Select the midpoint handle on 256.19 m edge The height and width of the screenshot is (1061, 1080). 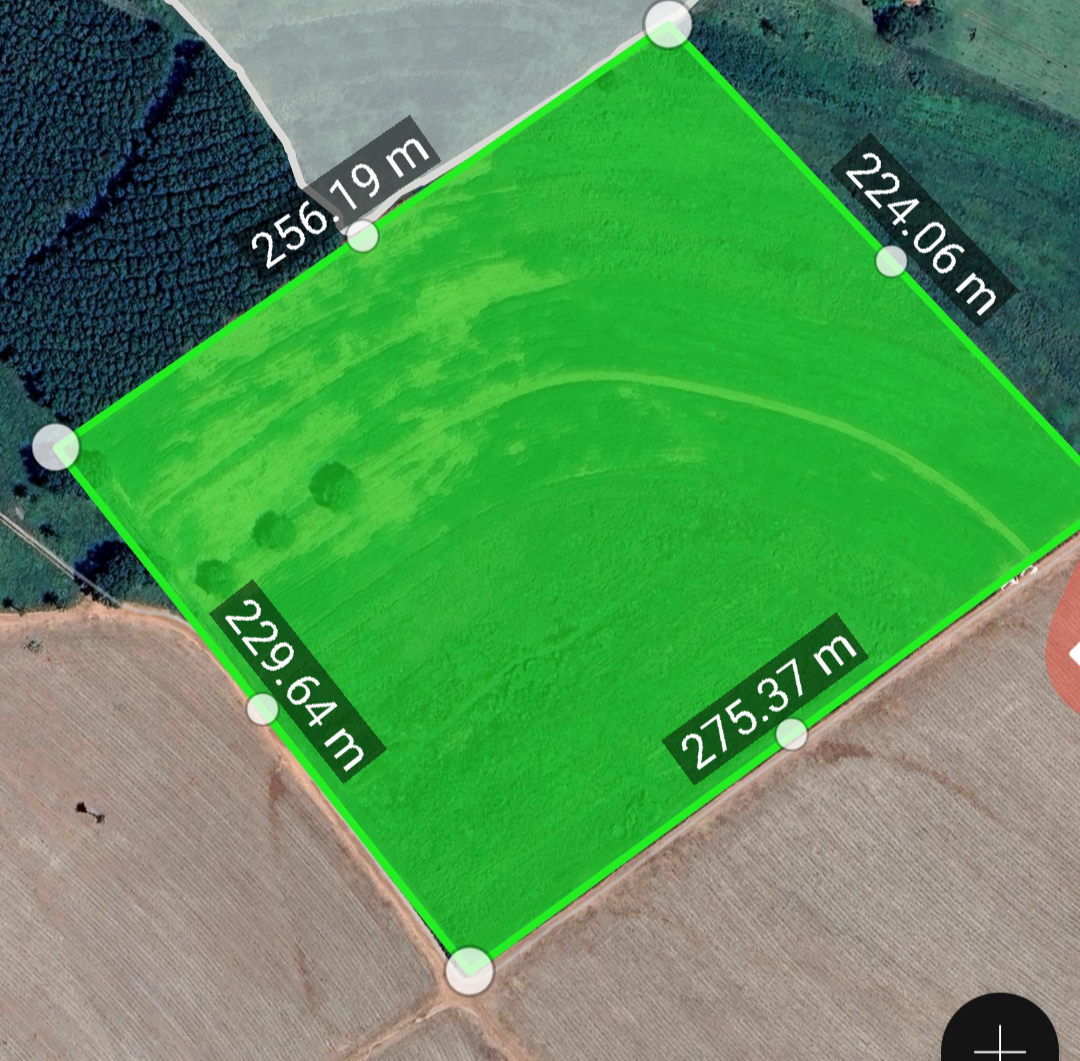pyautogui.click(x=362, y=237)
